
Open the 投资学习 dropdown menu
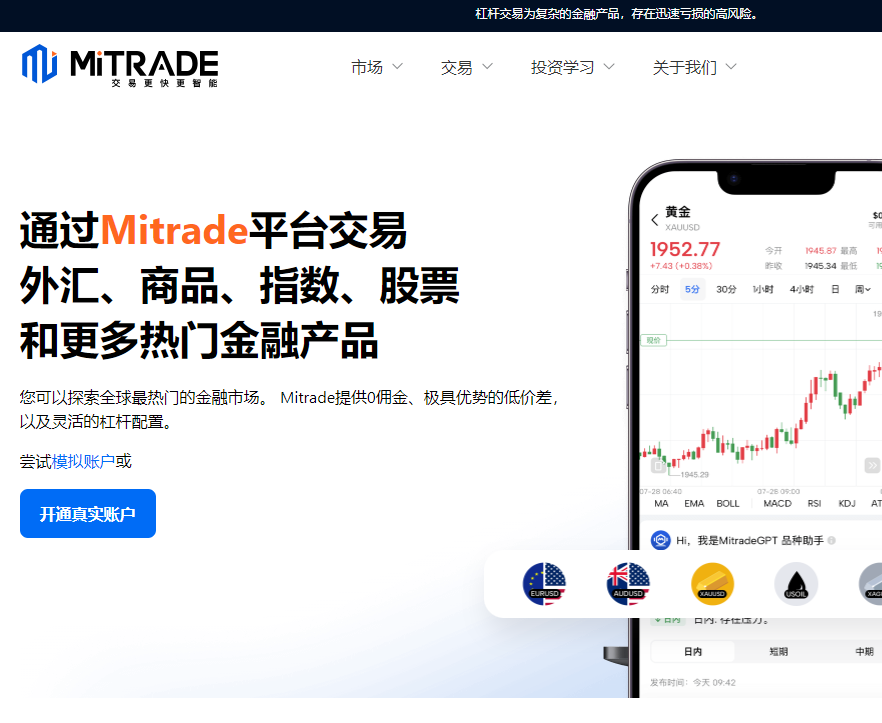click(x=572, y=67)
